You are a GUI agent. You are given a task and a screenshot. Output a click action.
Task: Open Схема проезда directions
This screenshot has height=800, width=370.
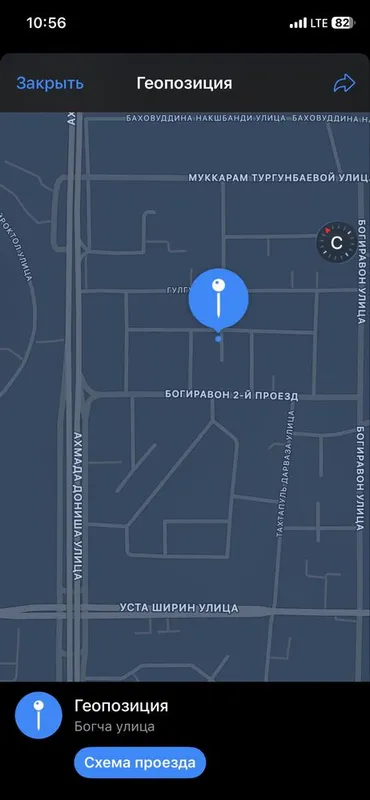[140, 763]
